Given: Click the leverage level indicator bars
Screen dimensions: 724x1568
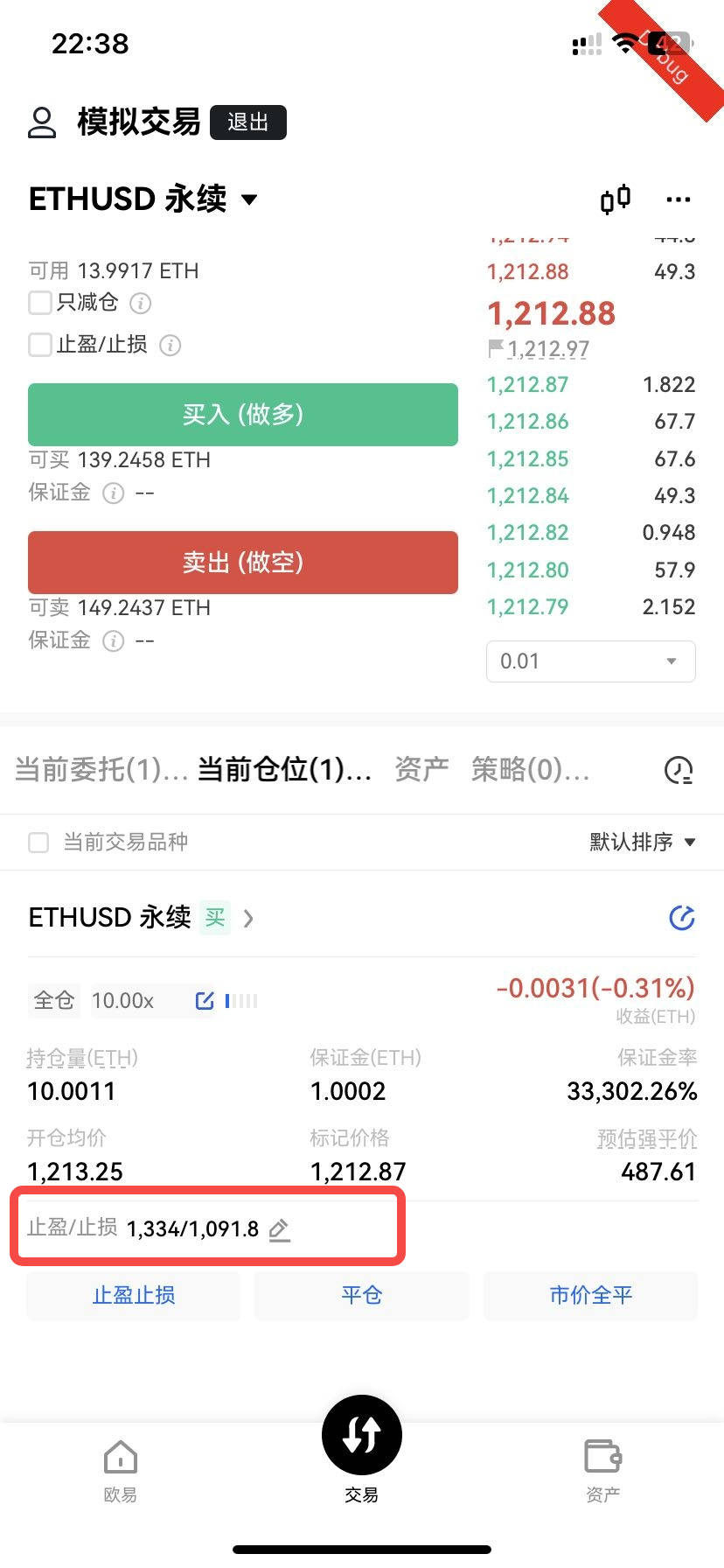Looking at the screenshot, I should pos(240,1000).
